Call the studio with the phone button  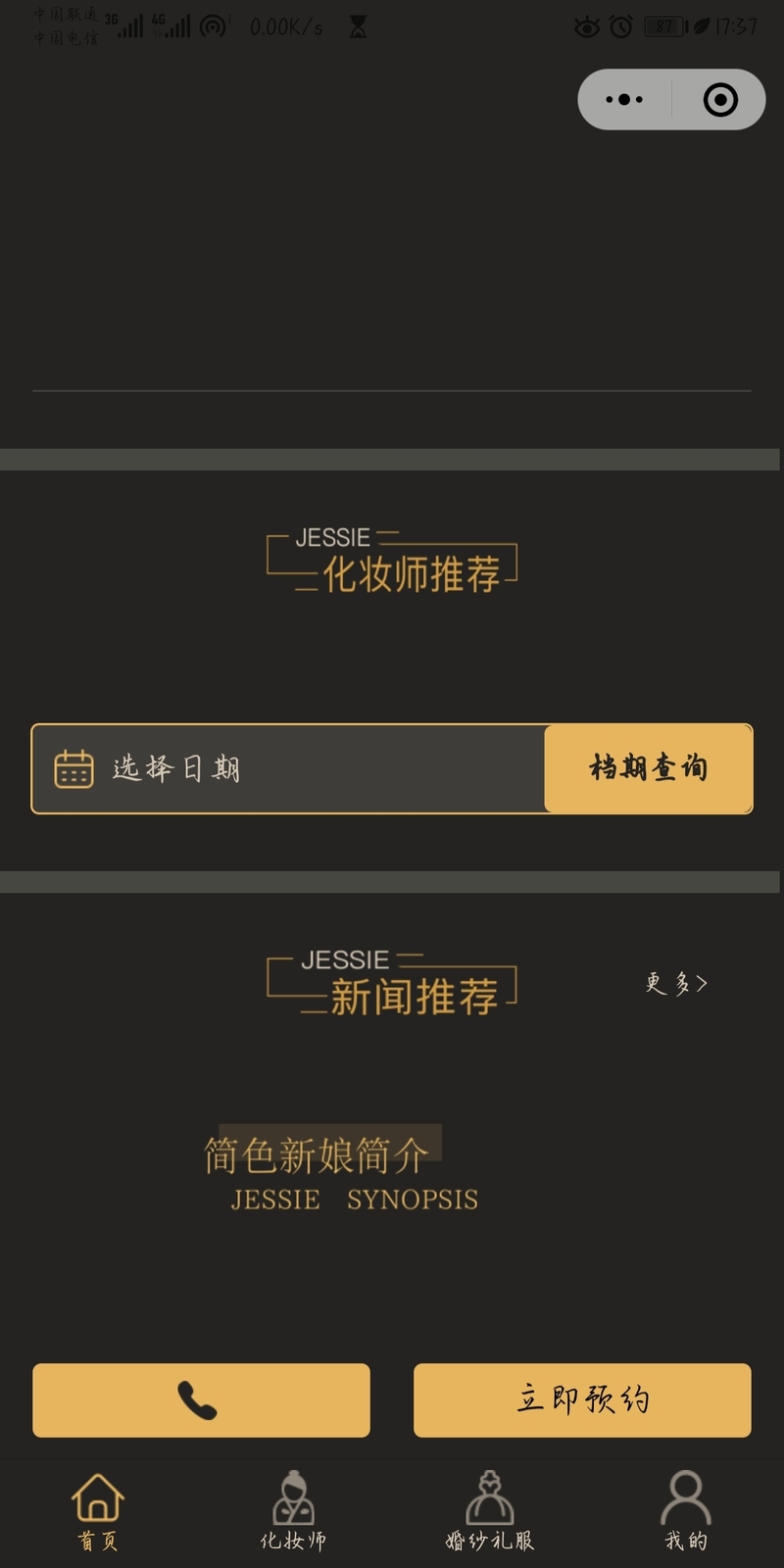pos(201,1400)
